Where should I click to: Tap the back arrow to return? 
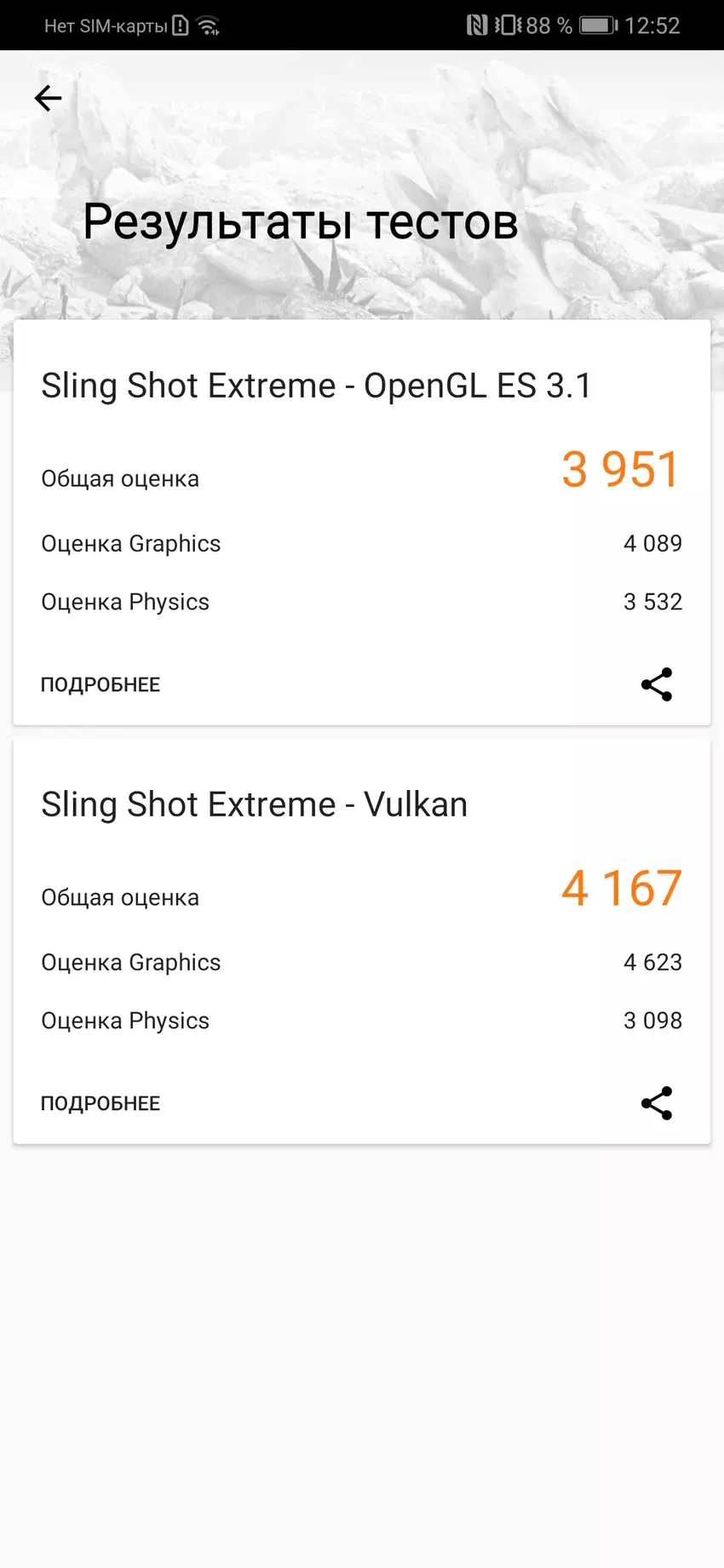(x=48, y=98)
